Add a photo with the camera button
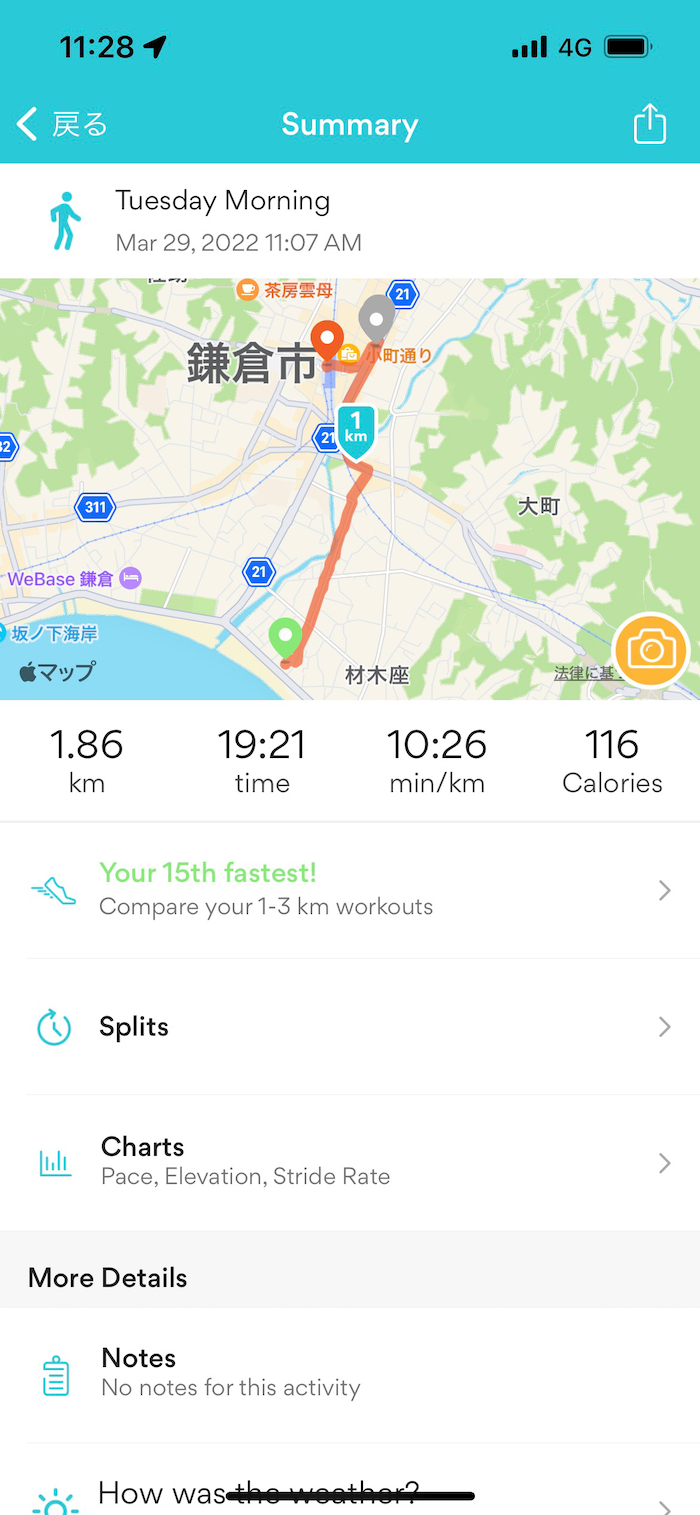The height and width of the screenshot is (1515, 700). (651, 651)
